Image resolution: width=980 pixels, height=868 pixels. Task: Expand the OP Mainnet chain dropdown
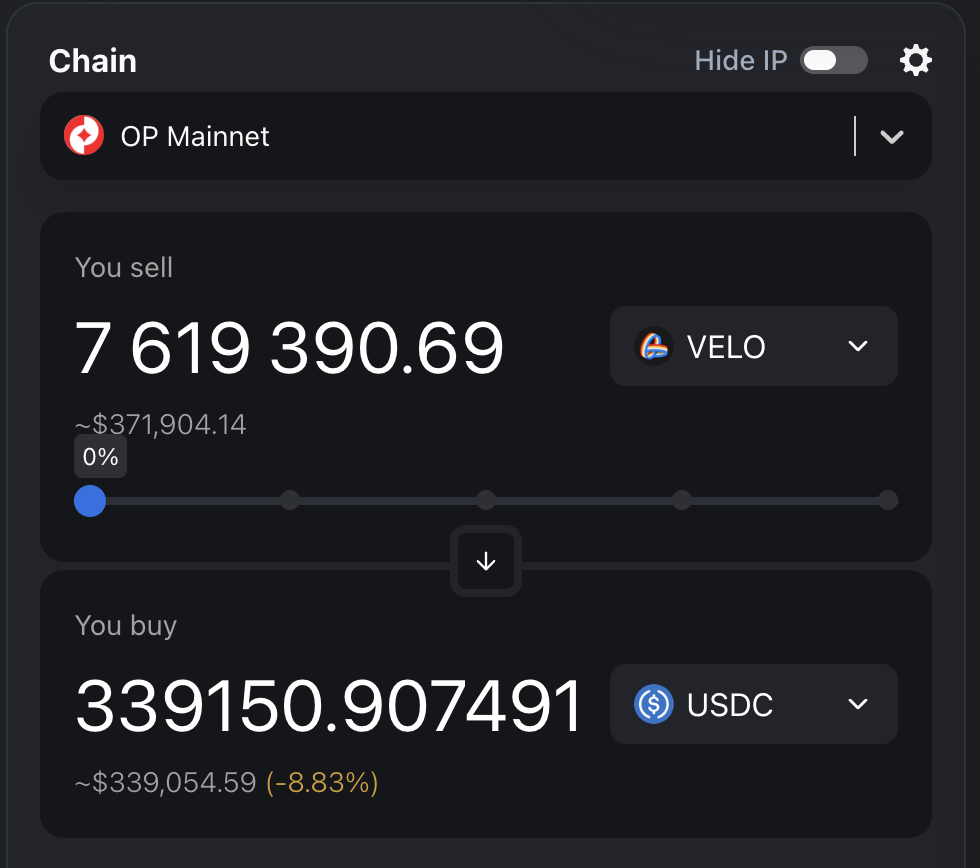[x=891, y=137]
